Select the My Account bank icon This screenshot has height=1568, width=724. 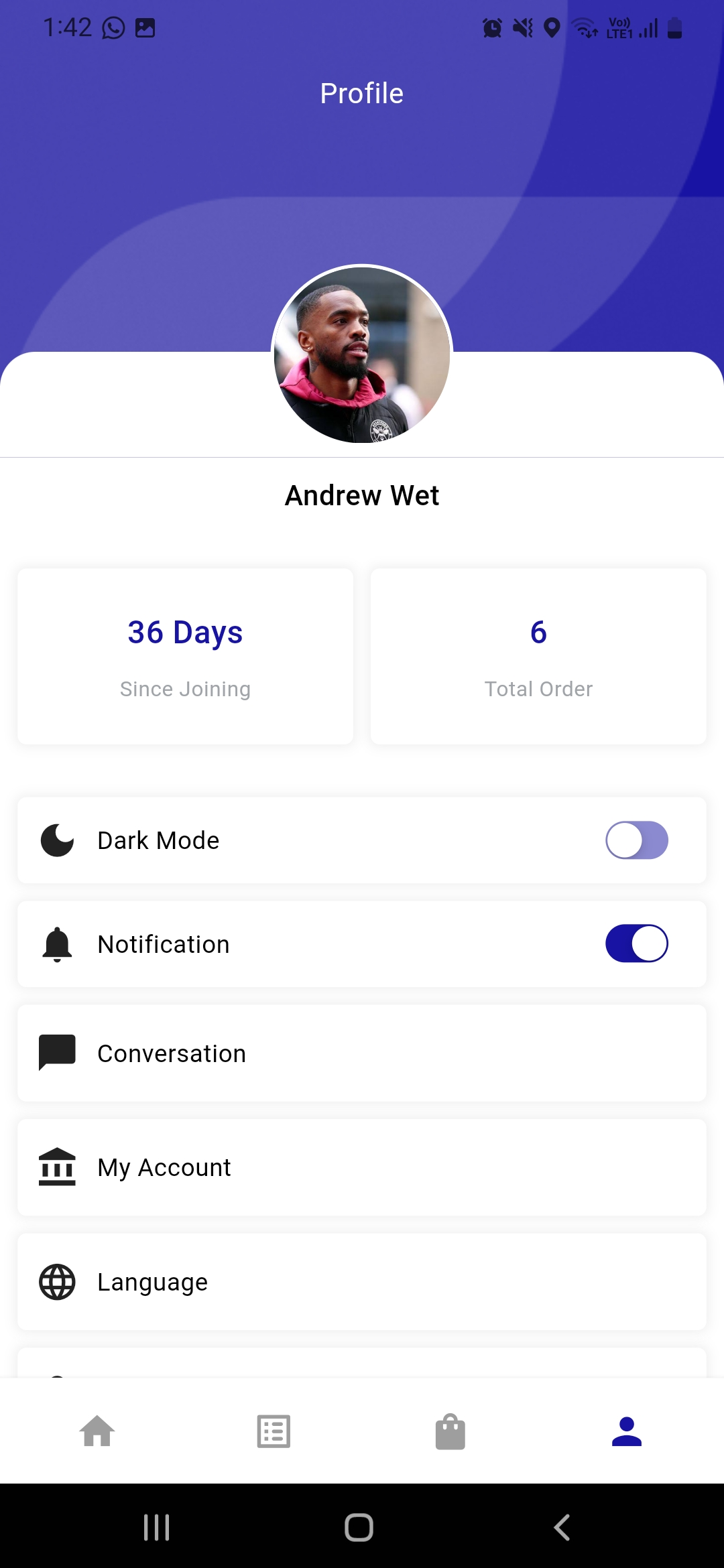[58, 1166]
